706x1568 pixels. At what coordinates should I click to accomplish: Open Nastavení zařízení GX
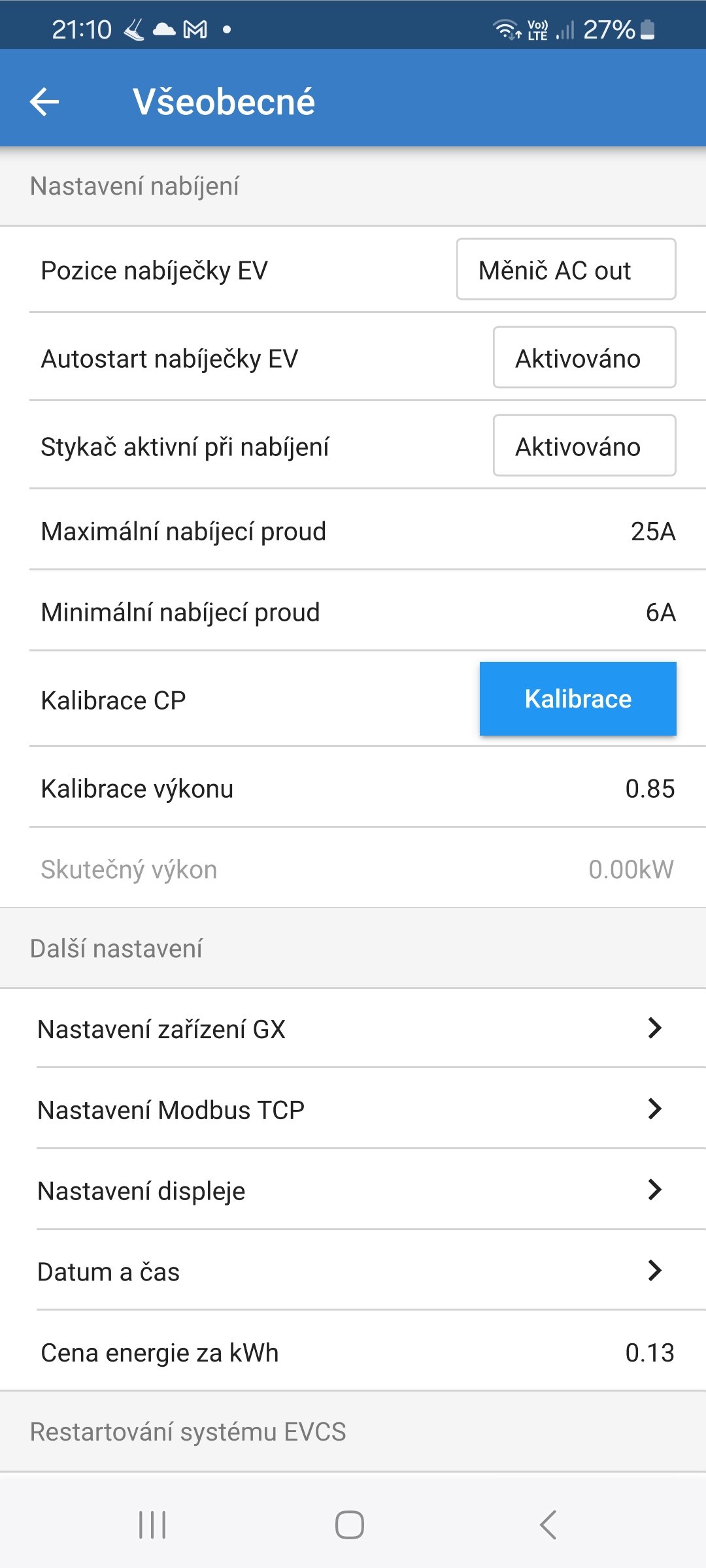click(x=353, y=1029)
